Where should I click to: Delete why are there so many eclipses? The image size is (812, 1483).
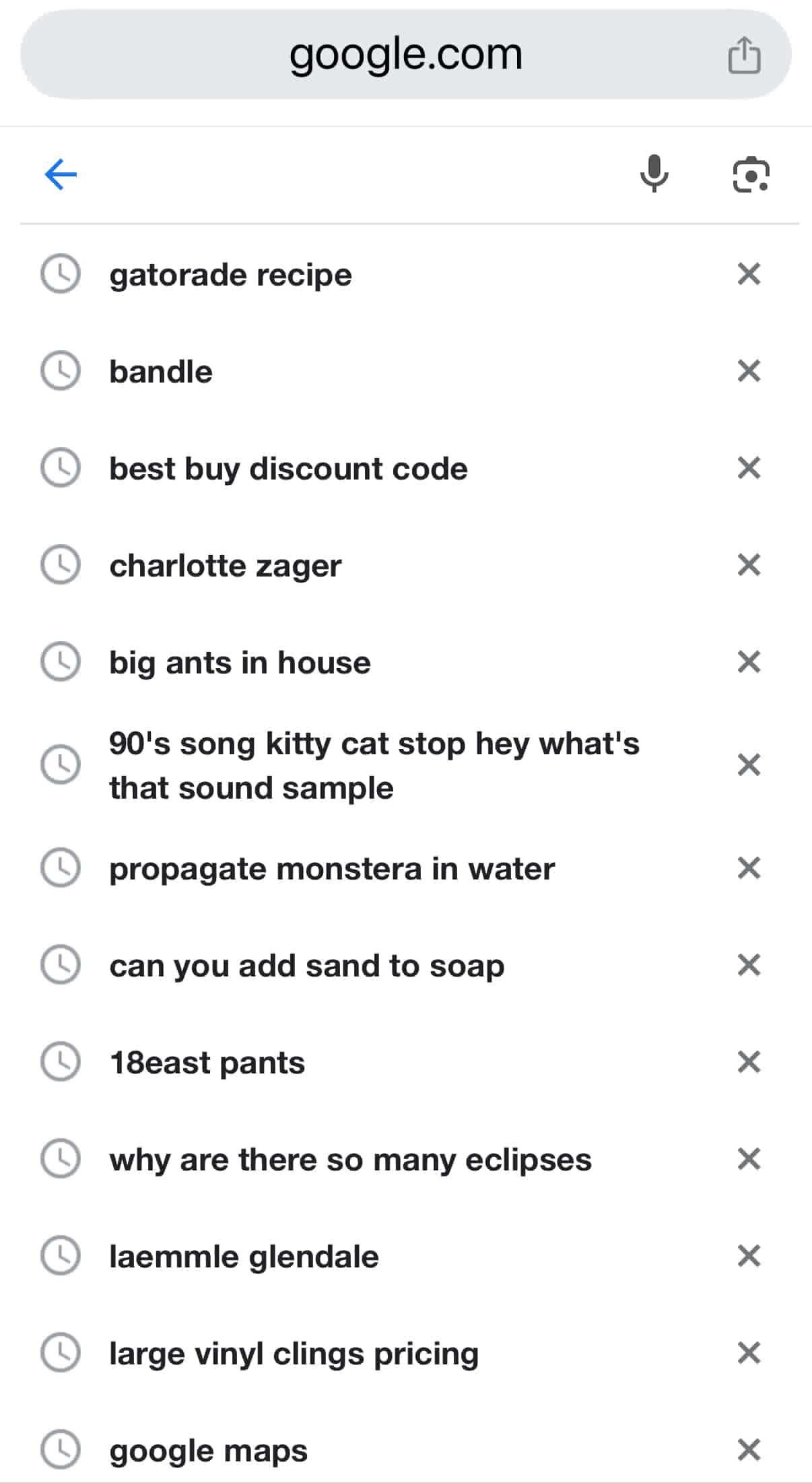[x=749, y=1159]
